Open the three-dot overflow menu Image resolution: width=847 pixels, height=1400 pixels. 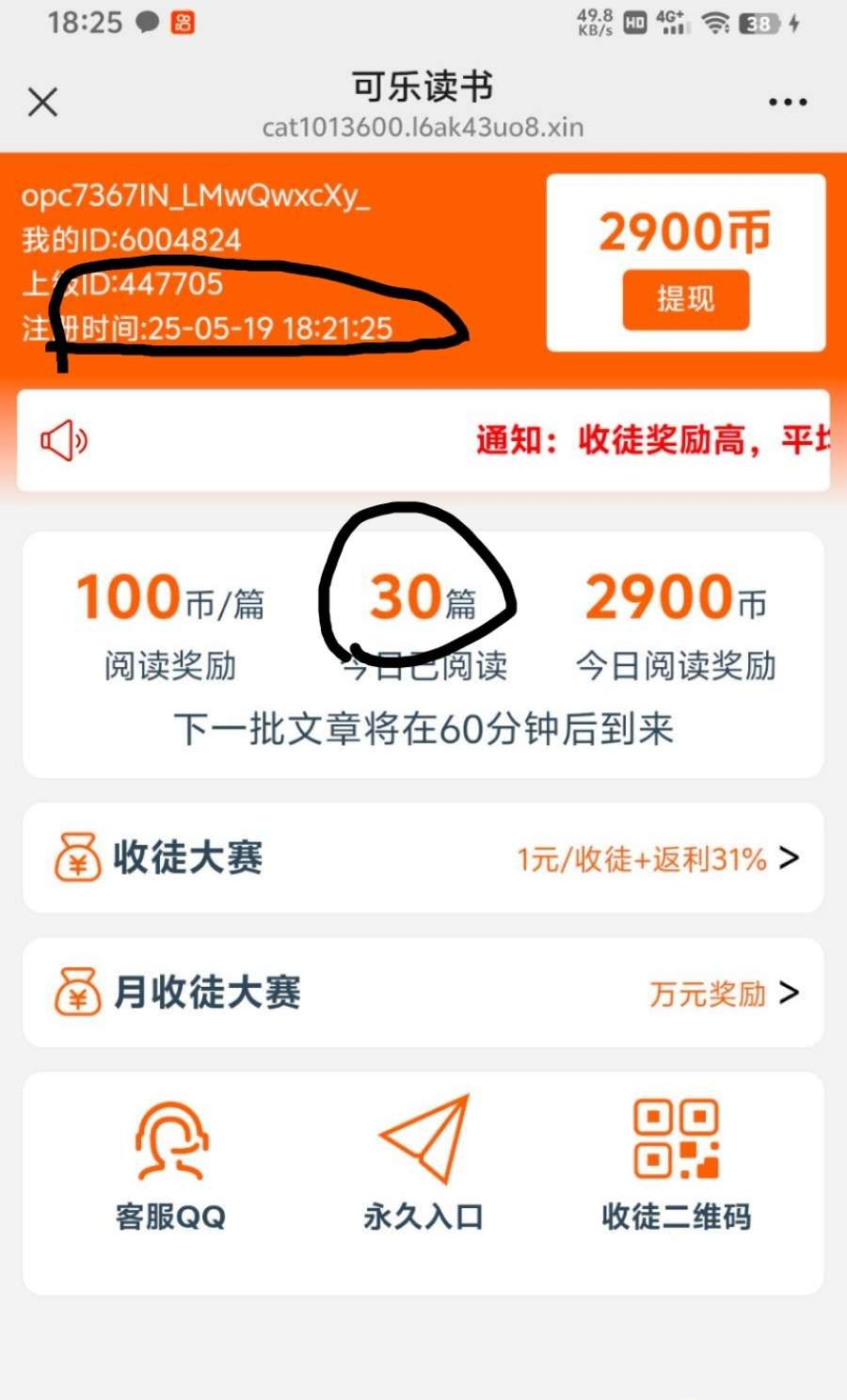[x=787, y=102]
